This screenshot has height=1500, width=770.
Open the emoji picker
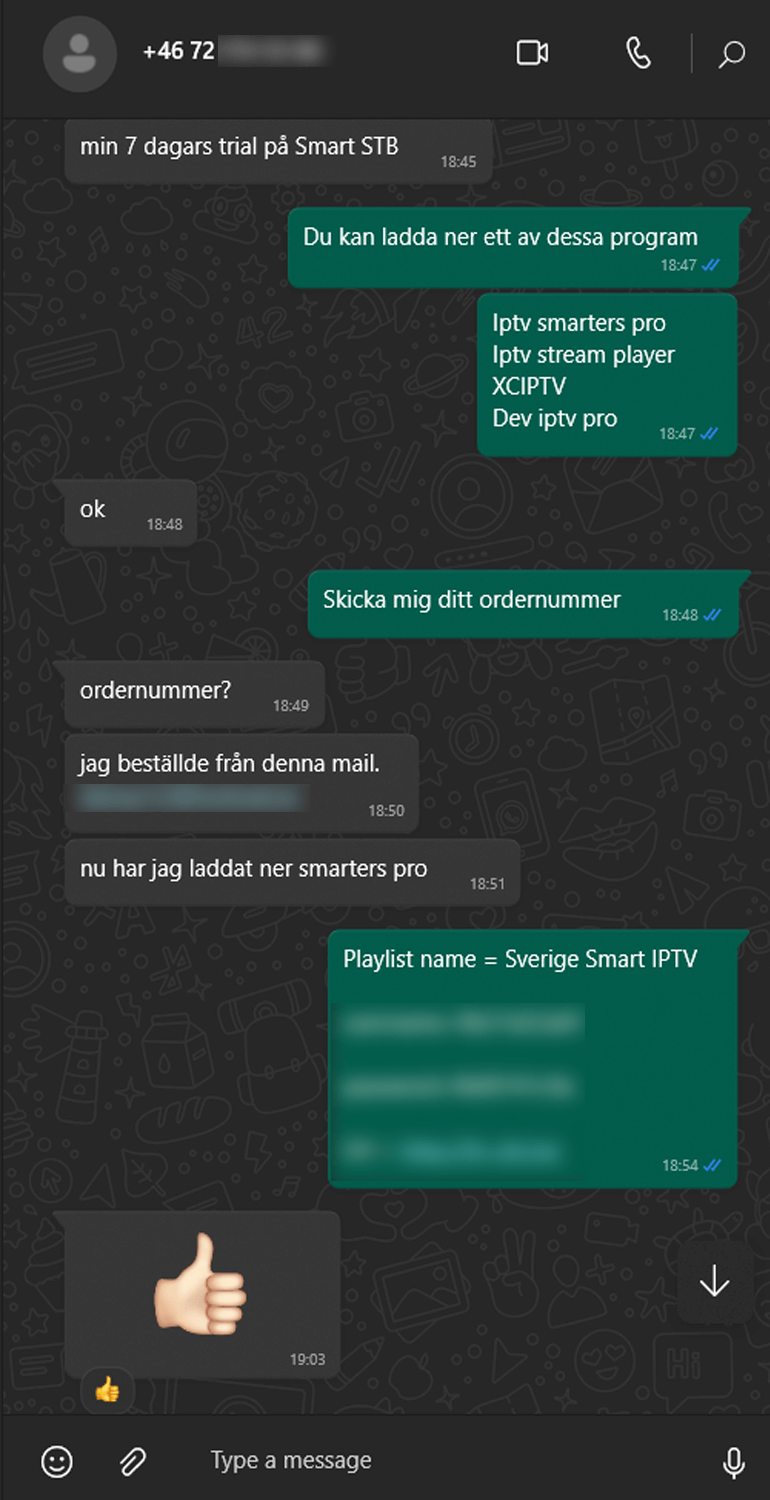57,1461
